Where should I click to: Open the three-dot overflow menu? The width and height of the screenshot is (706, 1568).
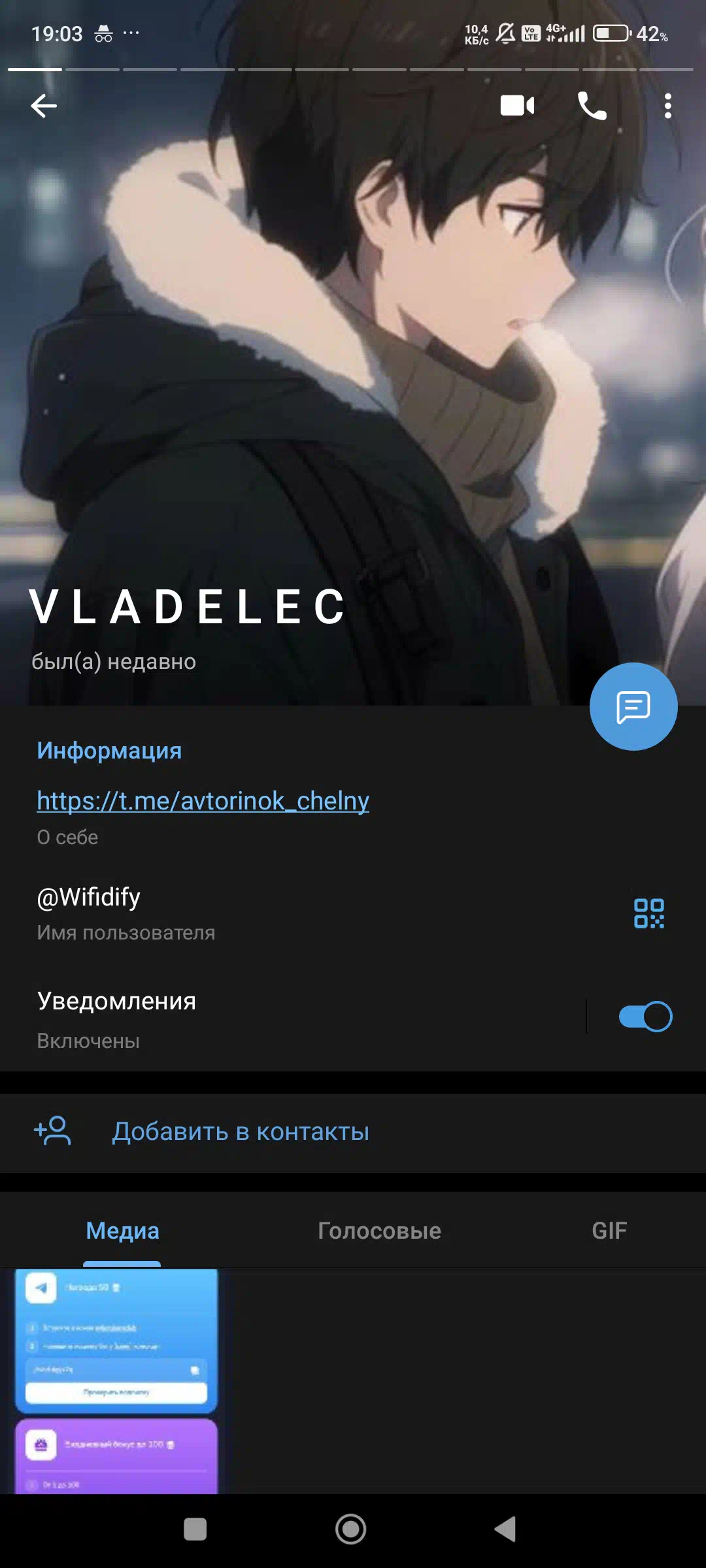pos(667,106)
